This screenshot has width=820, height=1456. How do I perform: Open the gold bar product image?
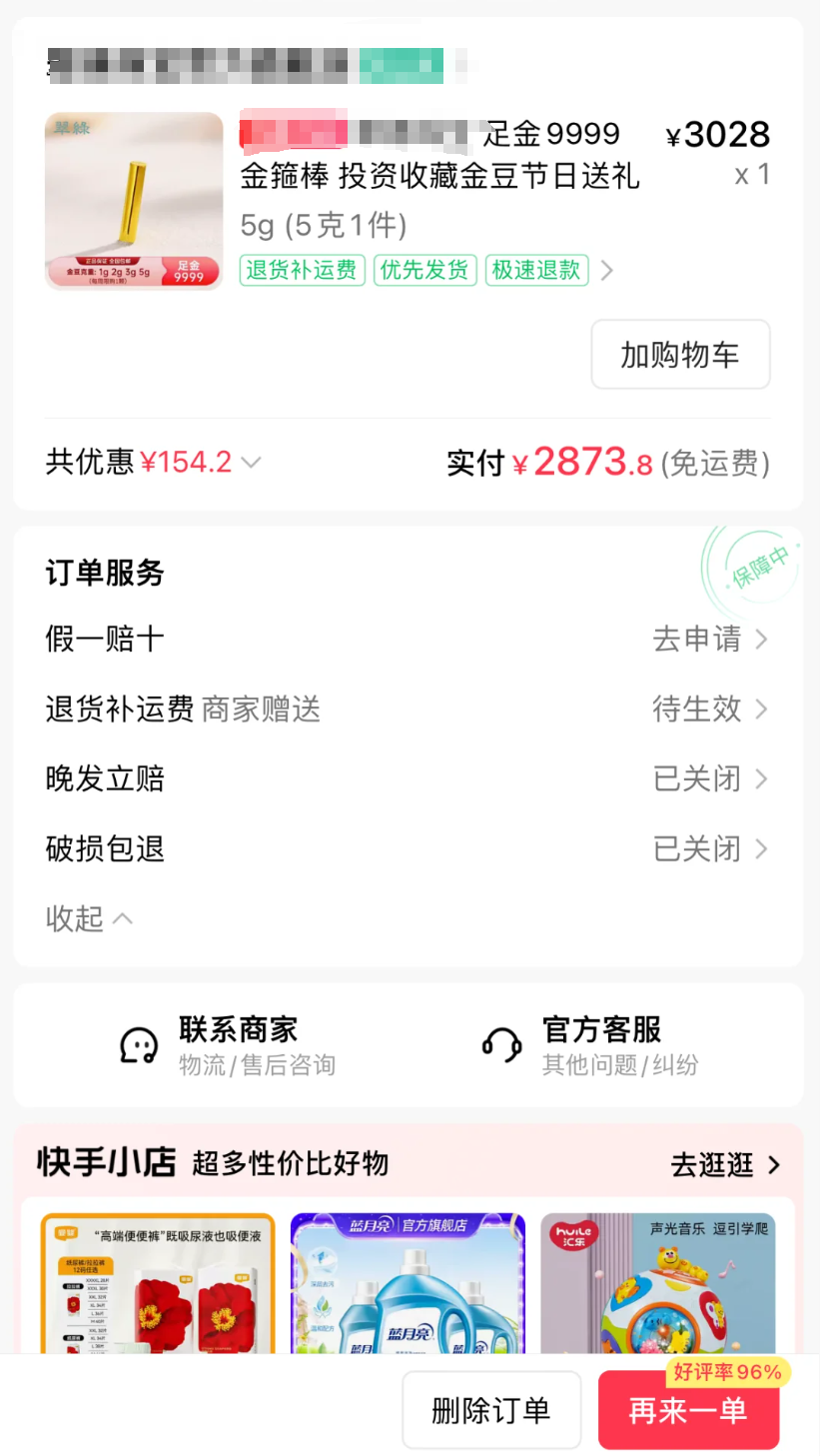coord(134,201)
